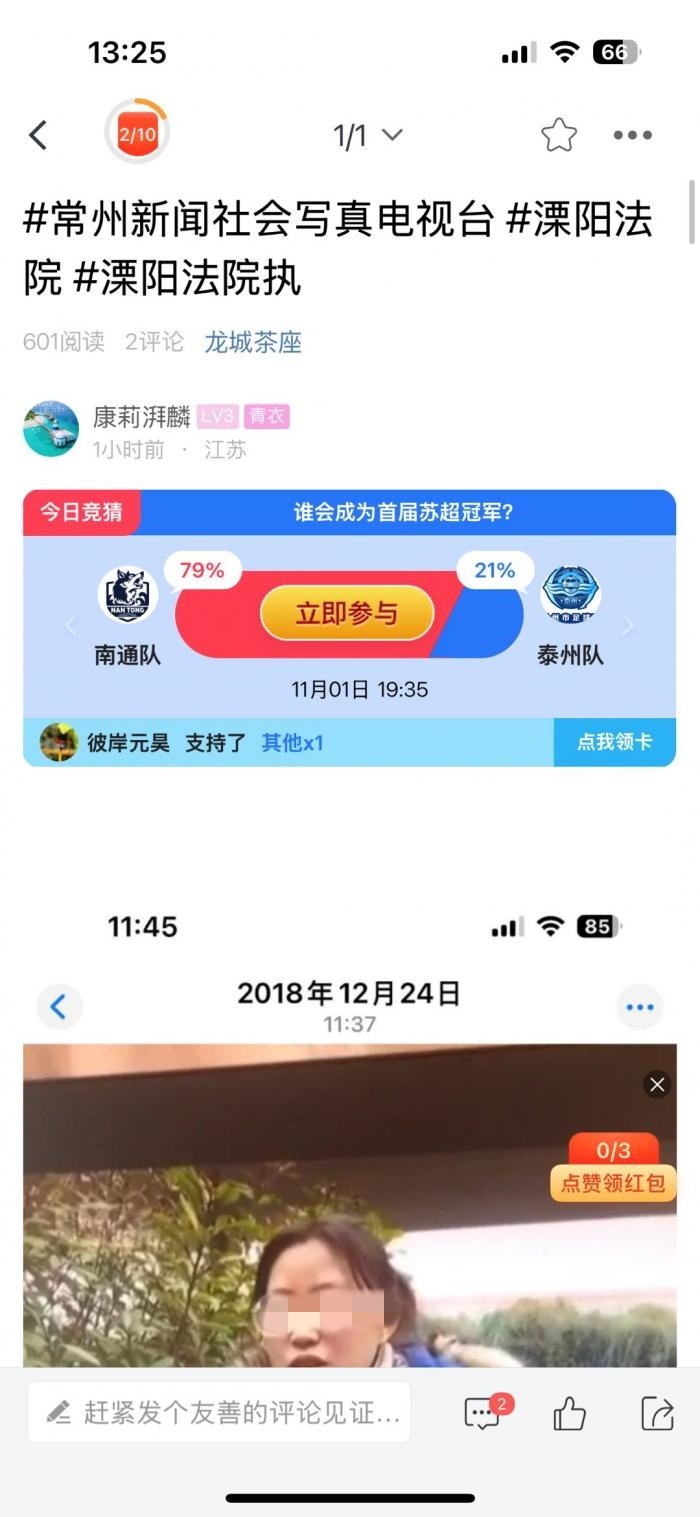Go back using the top-left arrow

tap(38, 135)
